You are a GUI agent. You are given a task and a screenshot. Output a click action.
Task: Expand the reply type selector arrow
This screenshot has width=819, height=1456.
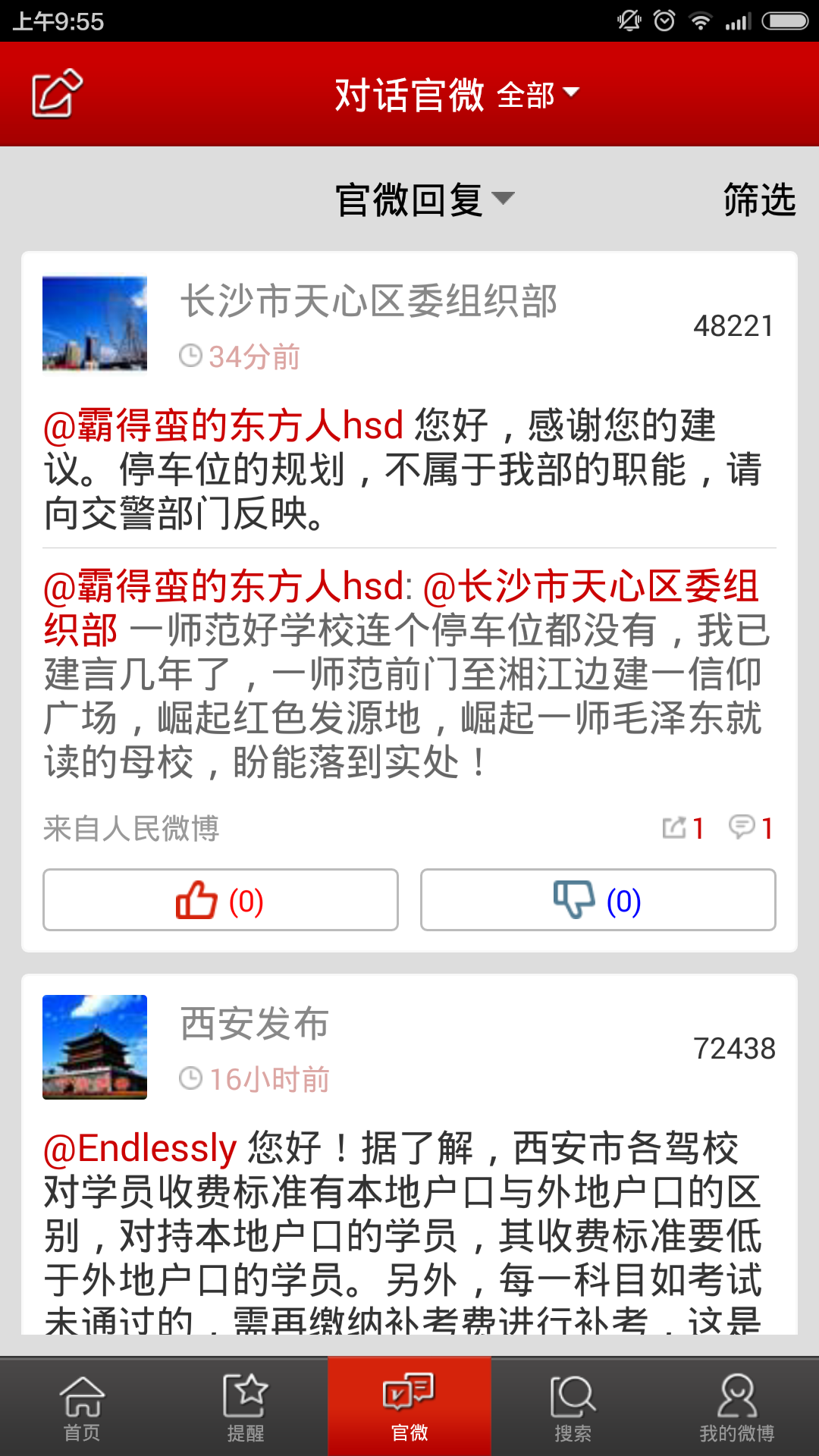coord(507,199)
